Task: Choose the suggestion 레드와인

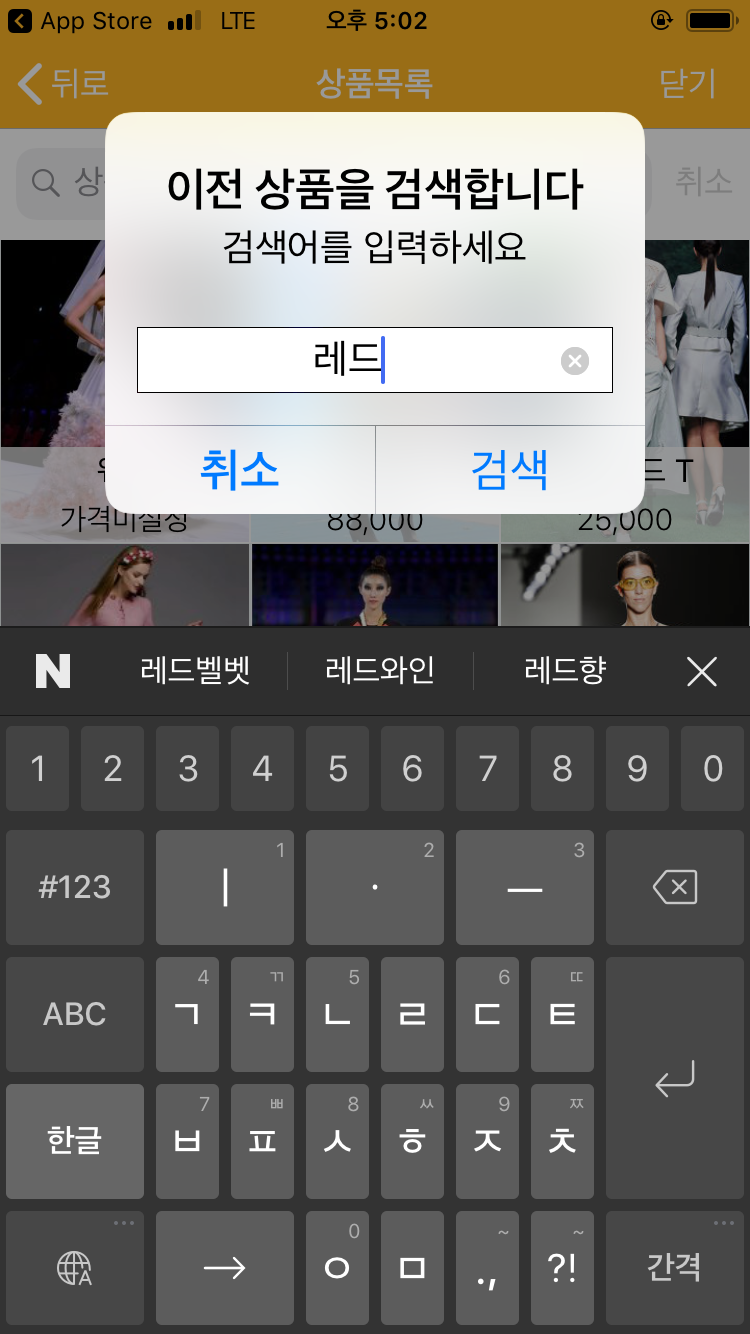Action: [x=380, y=671]
